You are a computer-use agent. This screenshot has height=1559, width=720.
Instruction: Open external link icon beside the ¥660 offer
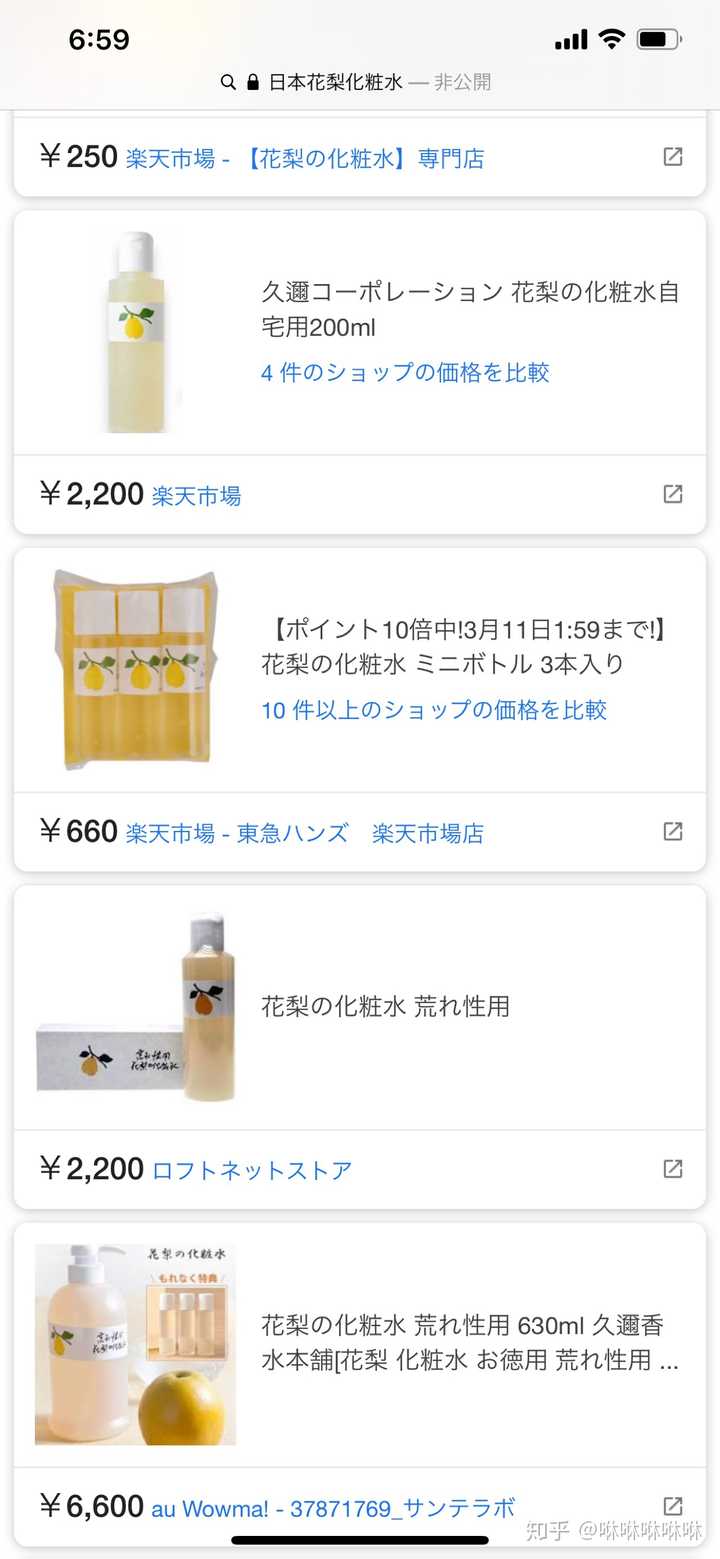coord(673,831)
